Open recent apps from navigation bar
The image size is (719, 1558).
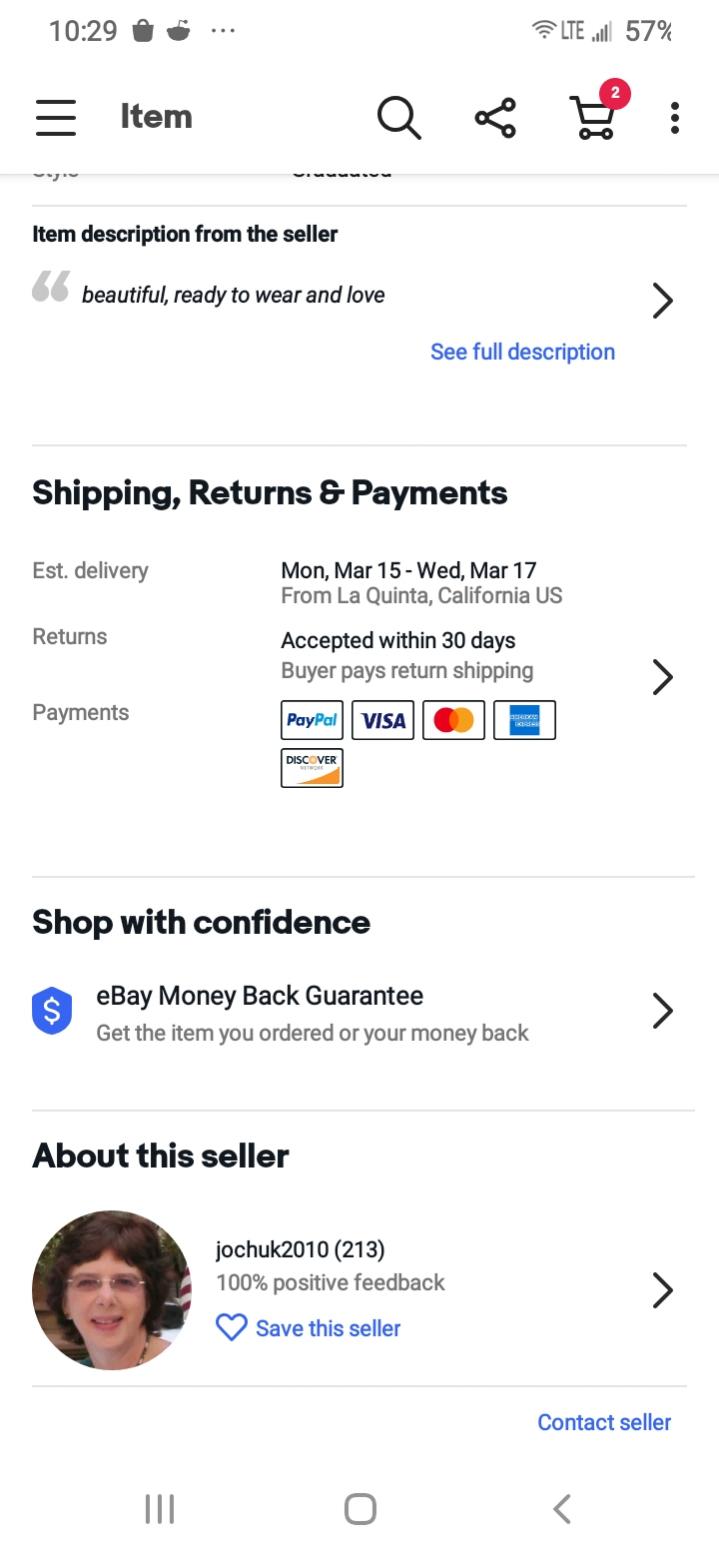tap(160, 1508)
